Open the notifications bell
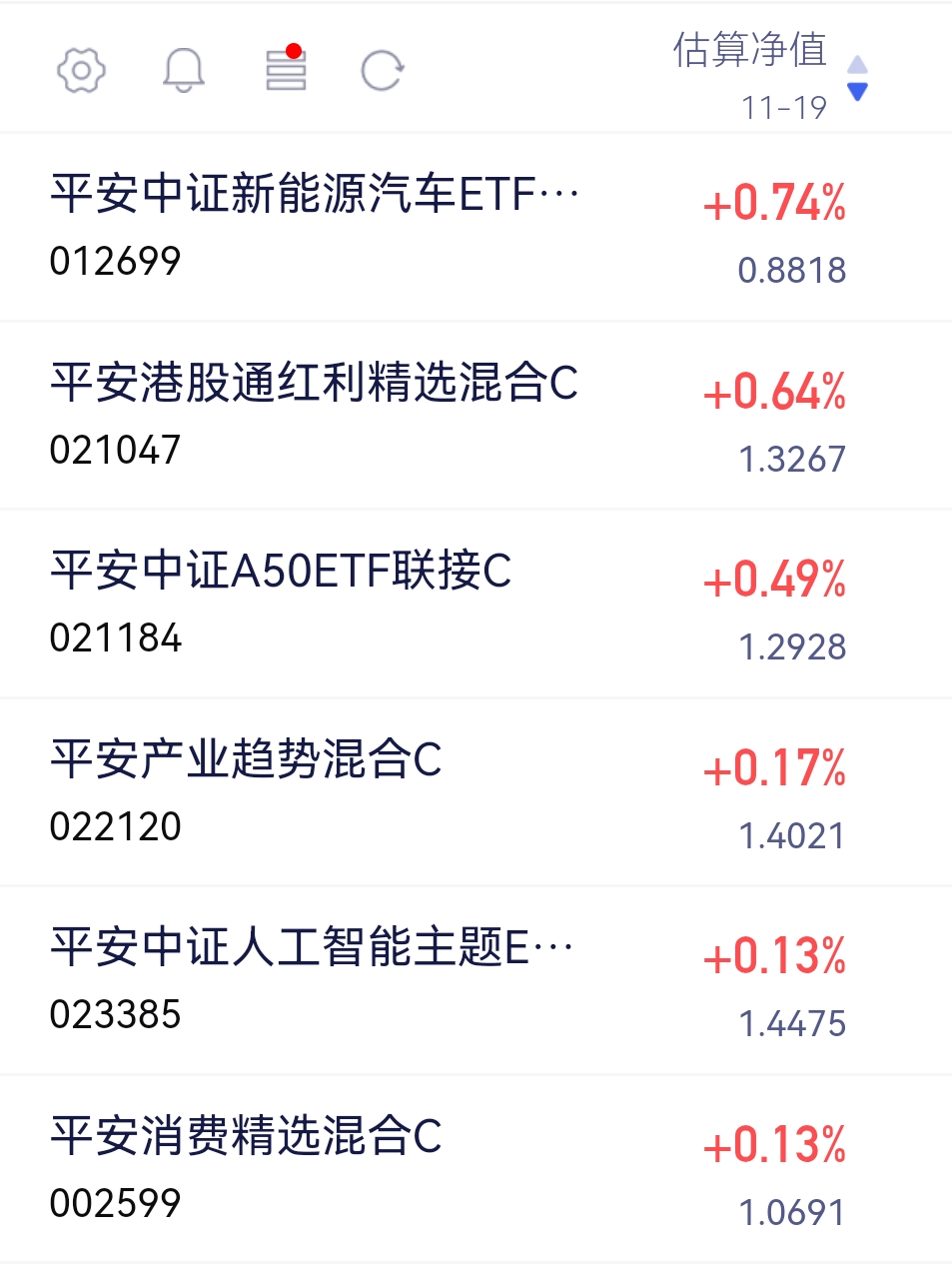The image size is (952, 1270). pos(184,70)
